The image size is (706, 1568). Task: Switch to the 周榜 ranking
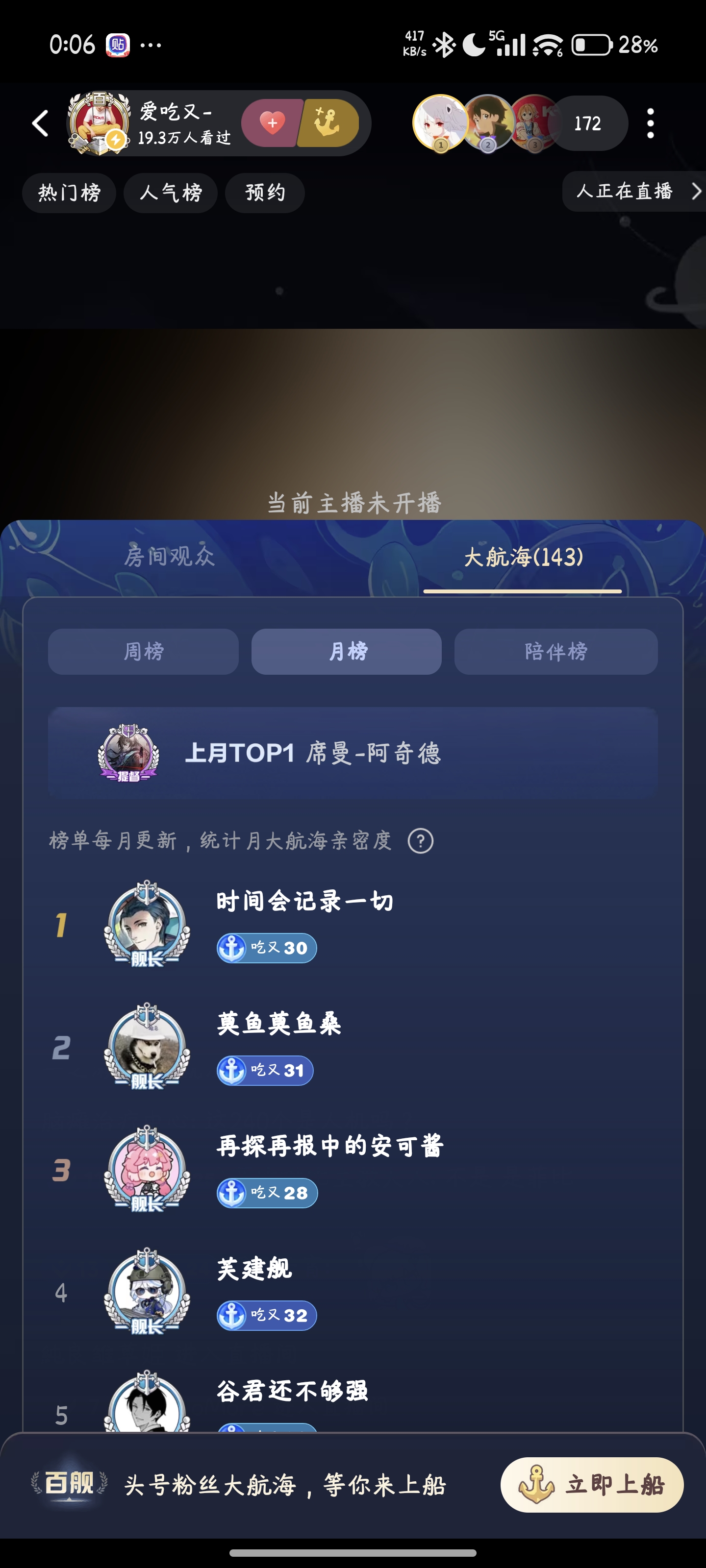coord(143,651)
